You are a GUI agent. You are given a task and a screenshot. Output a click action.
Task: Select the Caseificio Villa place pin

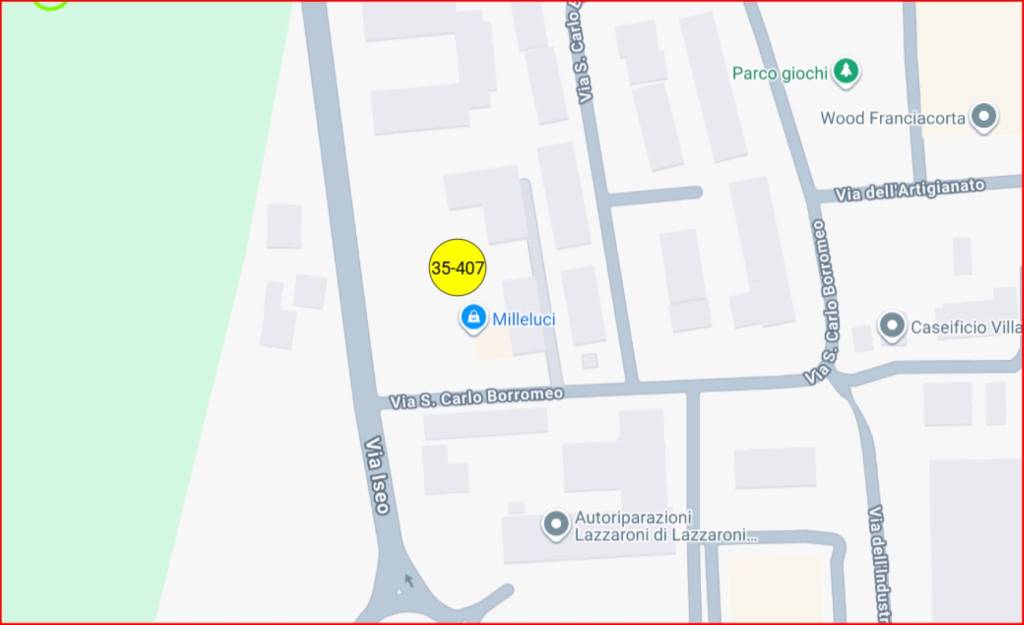(x=891, y=326)
